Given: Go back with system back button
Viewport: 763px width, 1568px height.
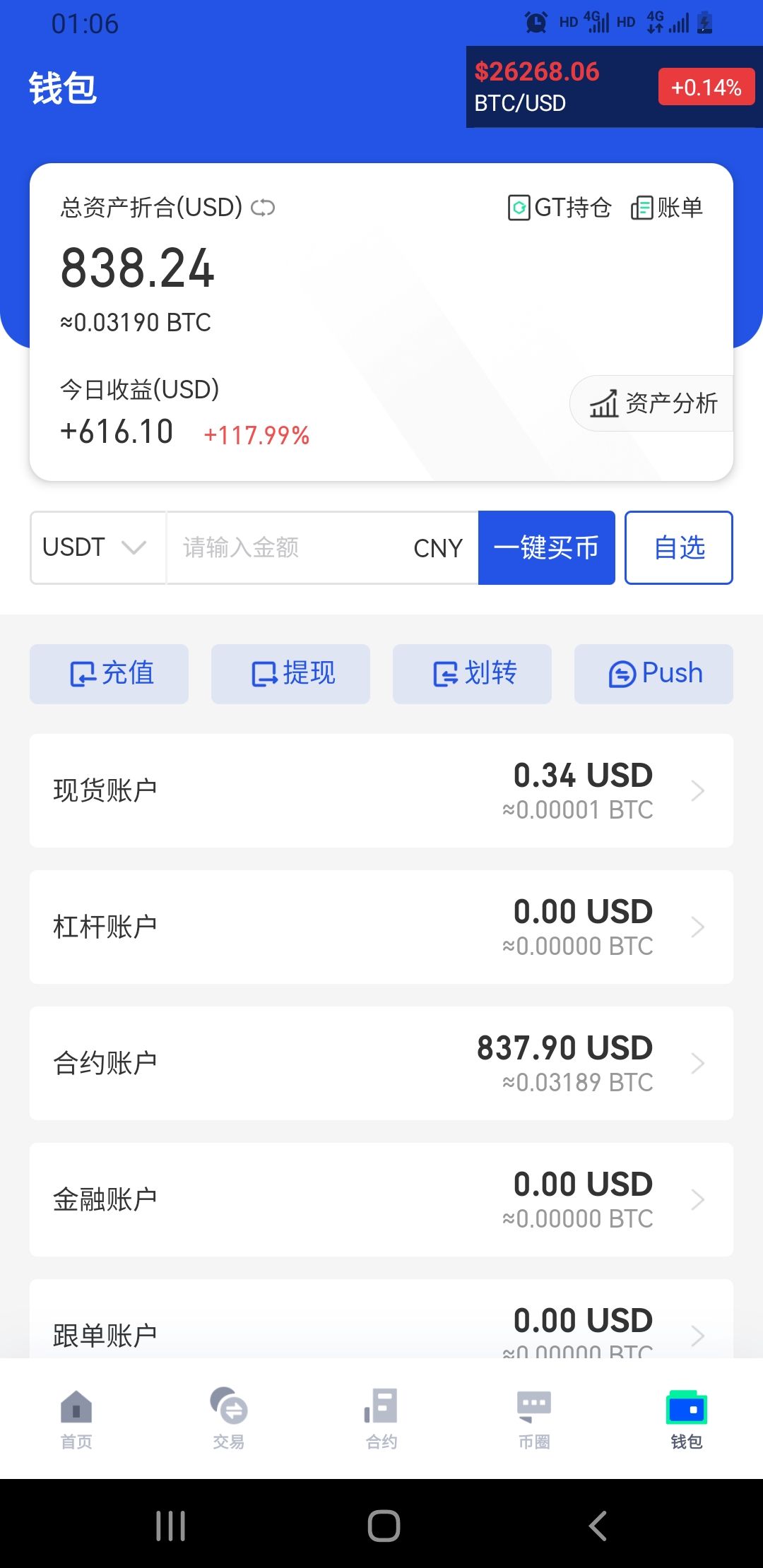Looking at the screenshot, I should (x=598, y=1526).
